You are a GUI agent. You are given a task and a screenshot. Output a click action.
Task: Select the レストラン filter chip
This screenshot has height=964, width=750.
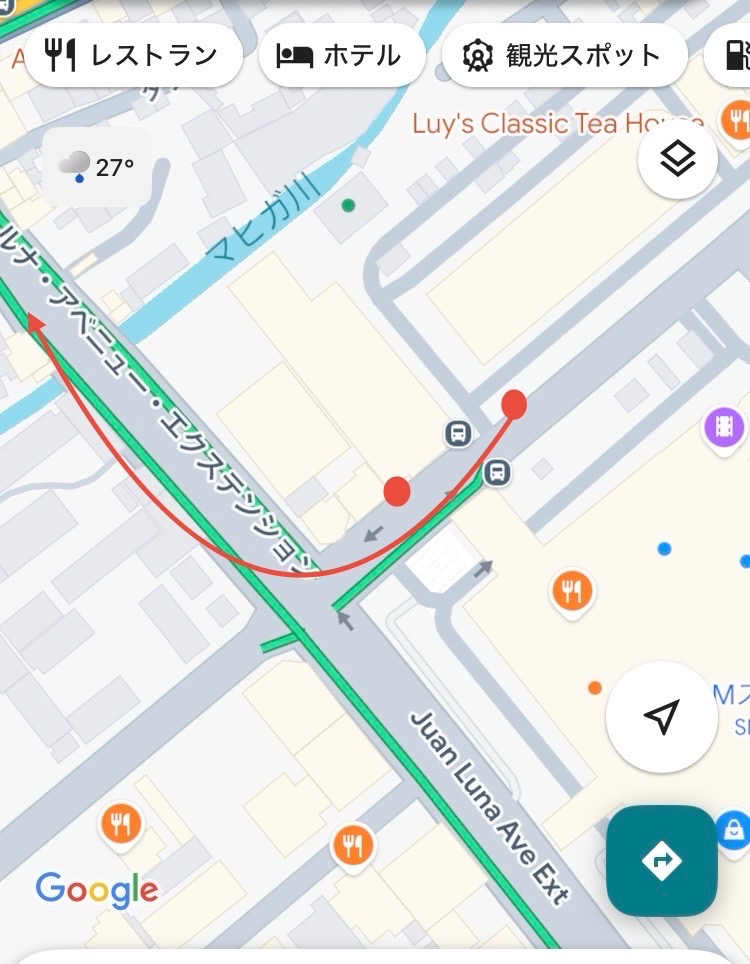click(x=134, y=55)
